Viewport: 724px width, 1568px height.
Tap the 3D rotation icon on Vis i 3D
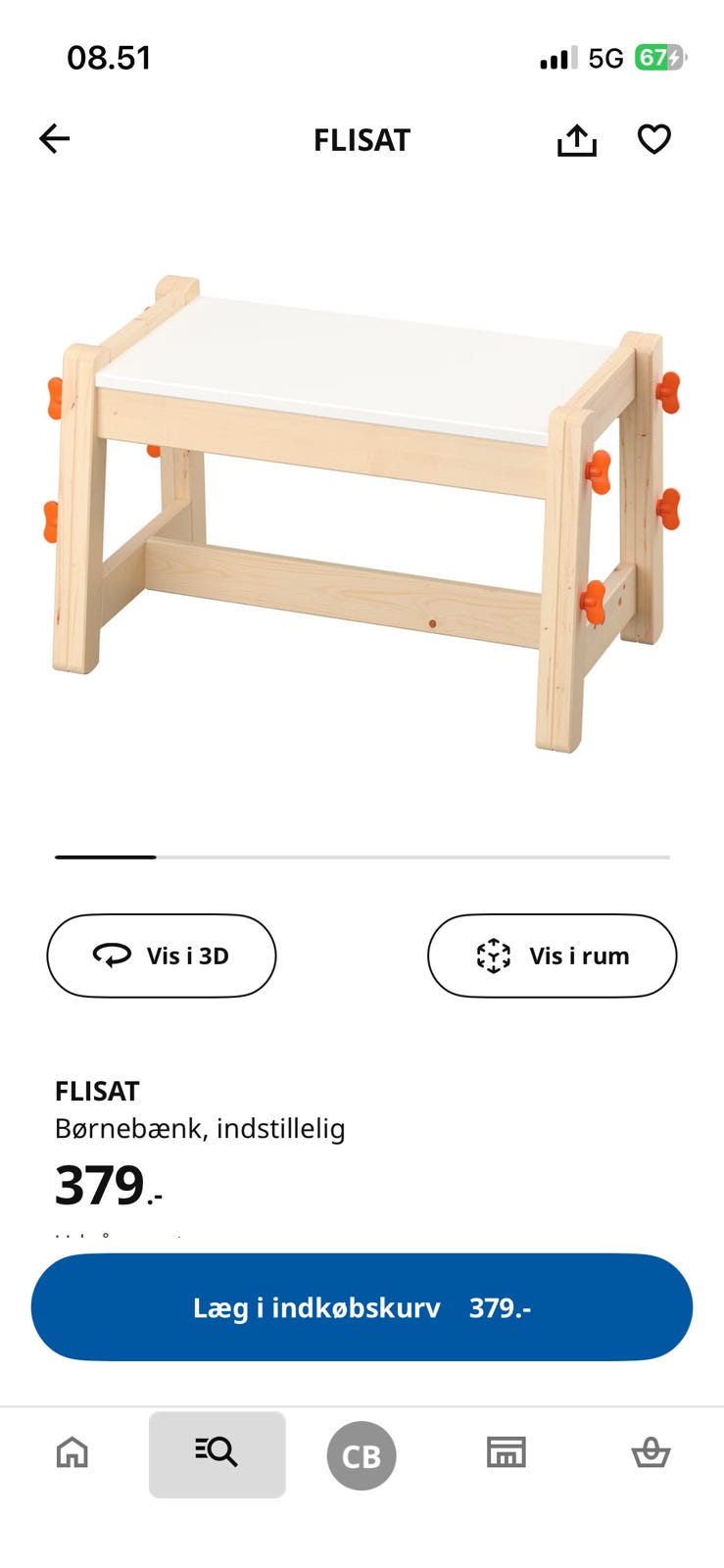coord(111,955)
